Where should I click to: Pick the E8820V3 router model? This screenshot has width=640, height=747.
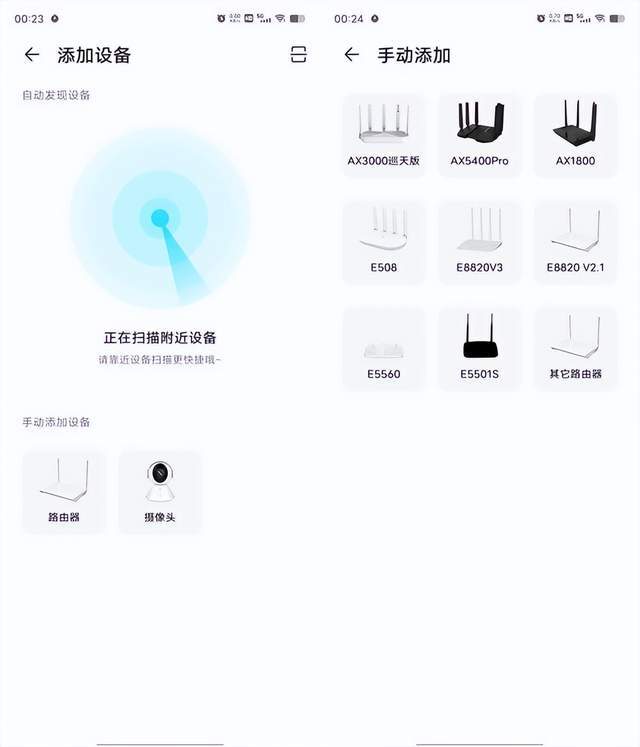click(480, 241)
